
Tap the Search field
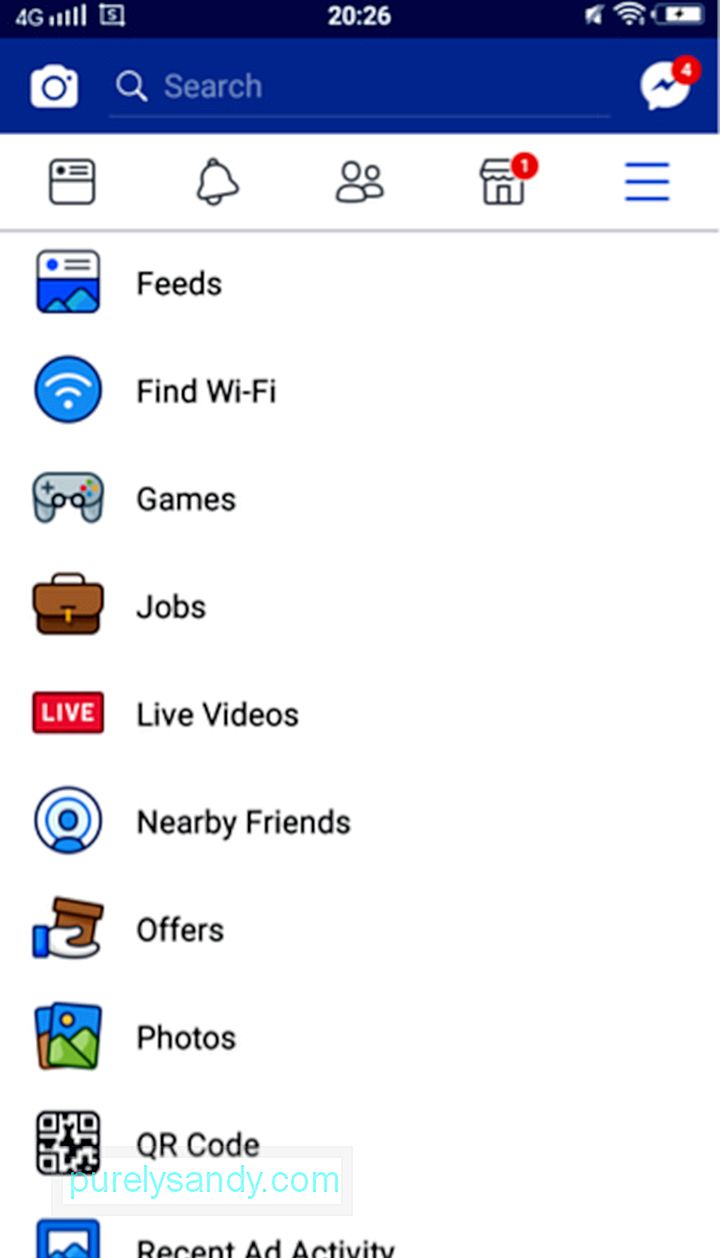coord(360,87)
